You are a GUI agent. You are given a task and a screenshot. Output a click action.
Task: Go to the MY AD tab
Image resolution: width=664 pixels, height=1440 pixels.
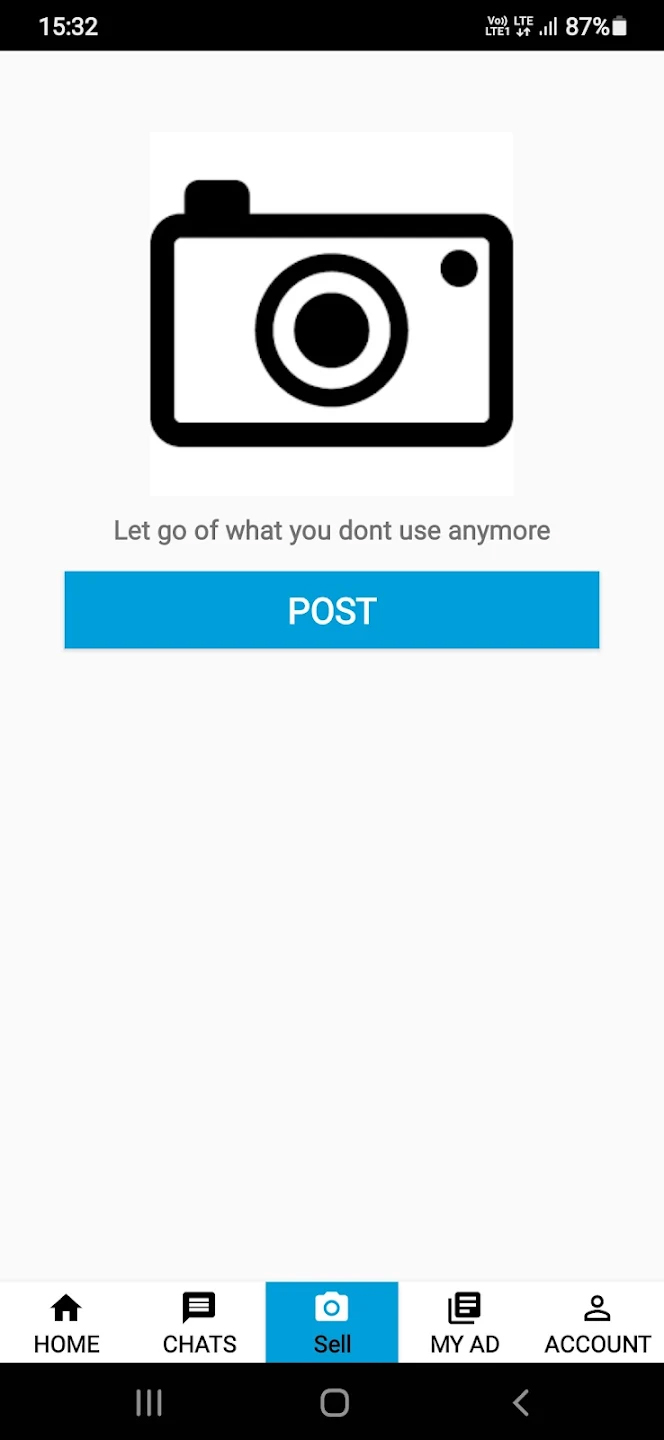click(x=464, y=1323)
